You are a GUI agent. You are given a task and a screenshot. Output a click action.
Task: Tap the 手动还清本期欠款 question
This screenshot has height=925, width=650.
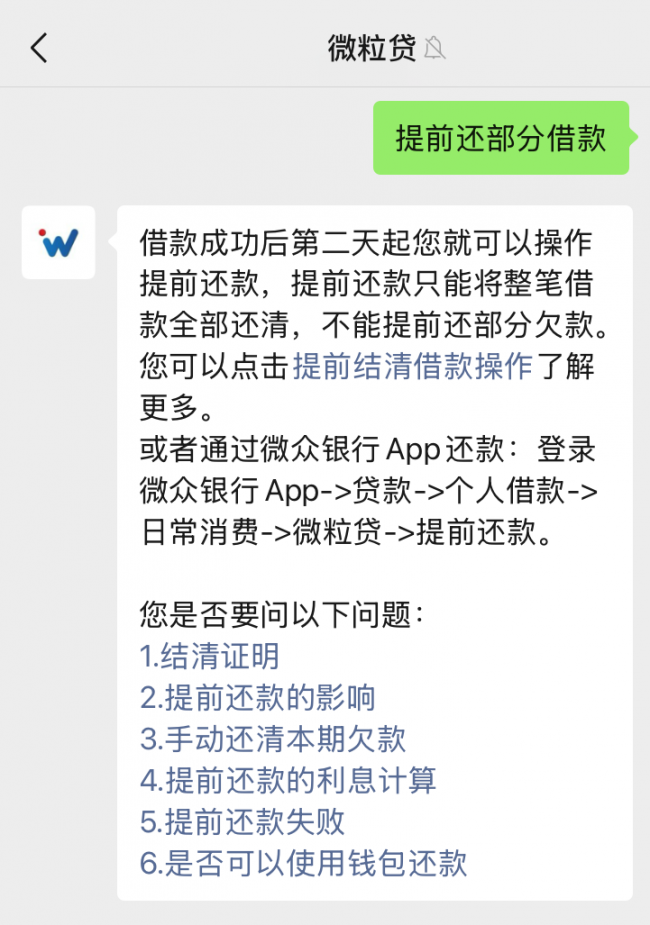[273, 739]
